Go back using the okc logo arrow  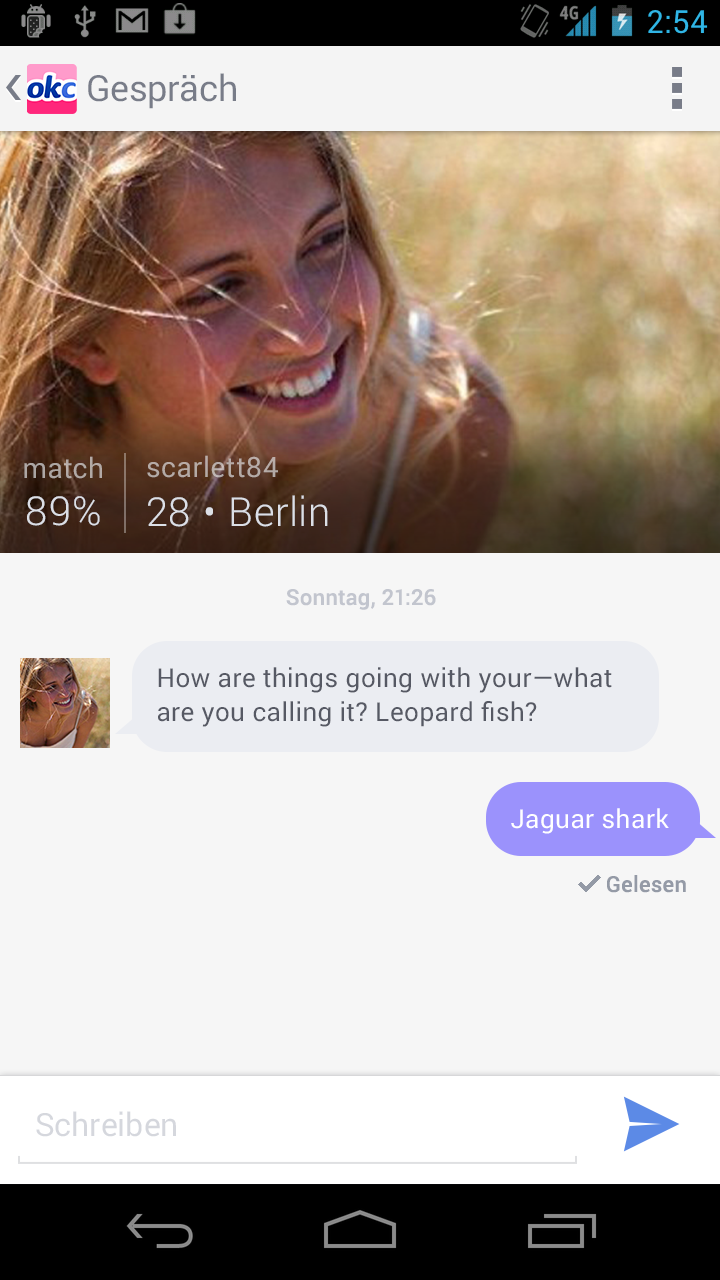42,89
